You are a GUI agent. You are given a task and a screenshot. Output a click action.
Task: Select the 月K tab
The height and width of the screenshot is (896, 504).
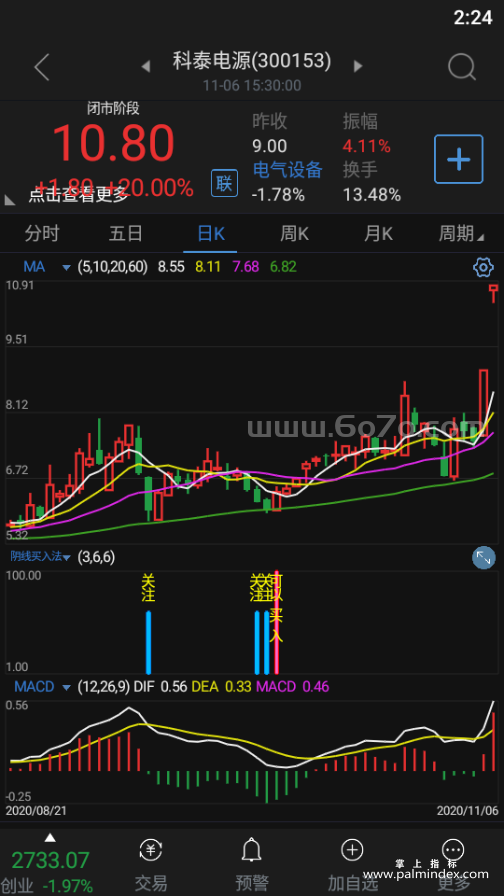coord(378,233)
